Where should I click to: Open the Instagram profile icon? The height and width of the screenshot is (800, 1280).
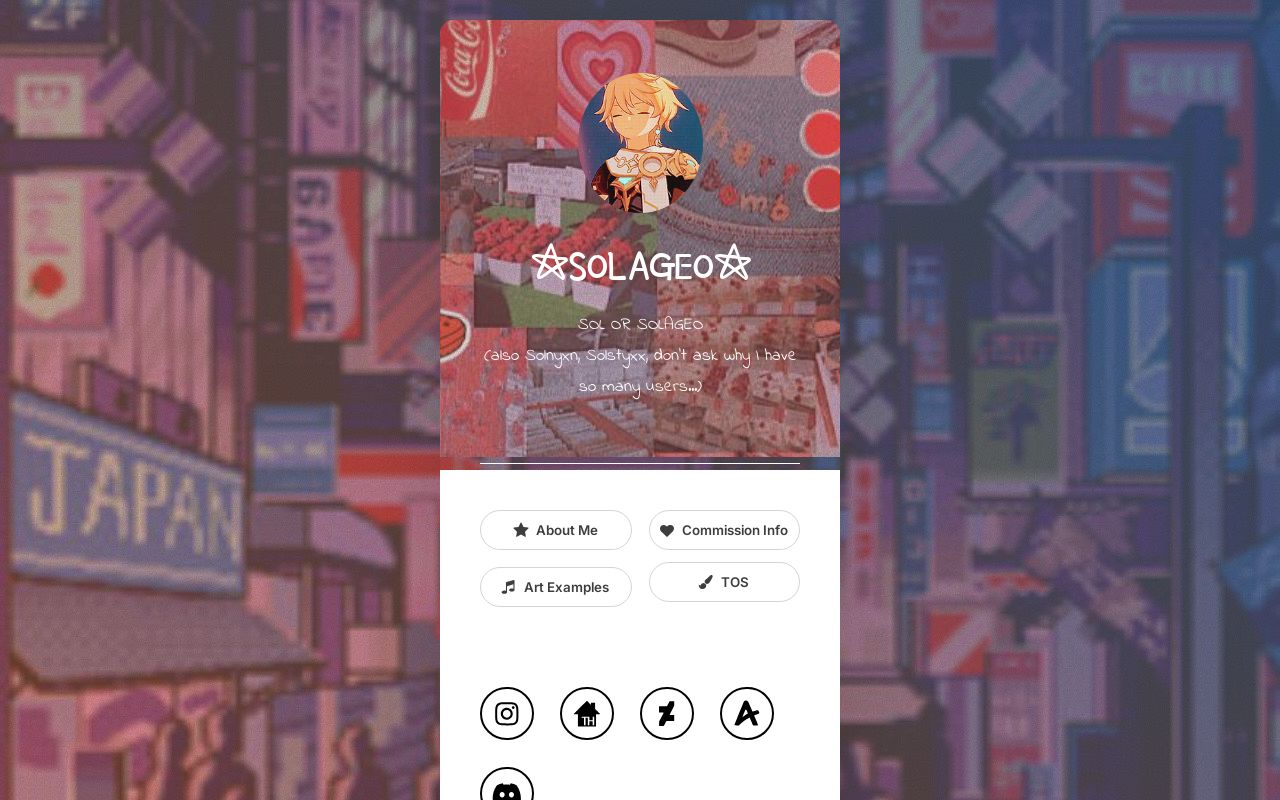tap(507, 713)
